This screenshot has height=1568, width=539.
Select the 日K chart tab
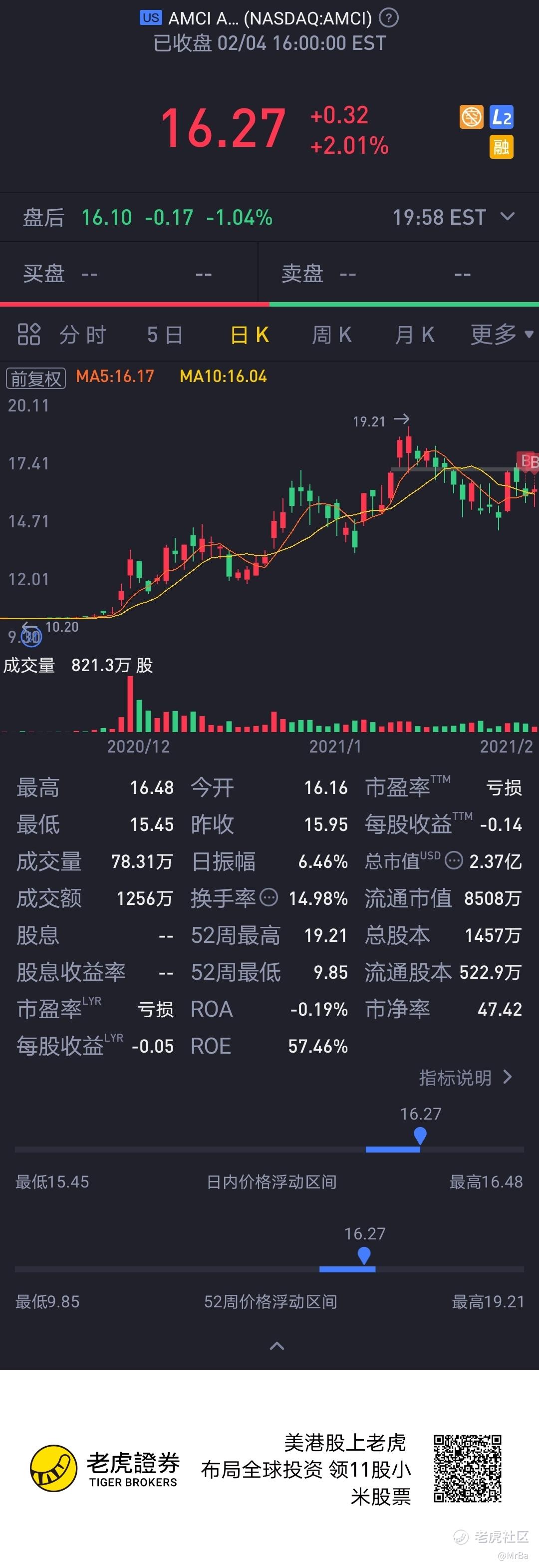[x=250, y=335]
